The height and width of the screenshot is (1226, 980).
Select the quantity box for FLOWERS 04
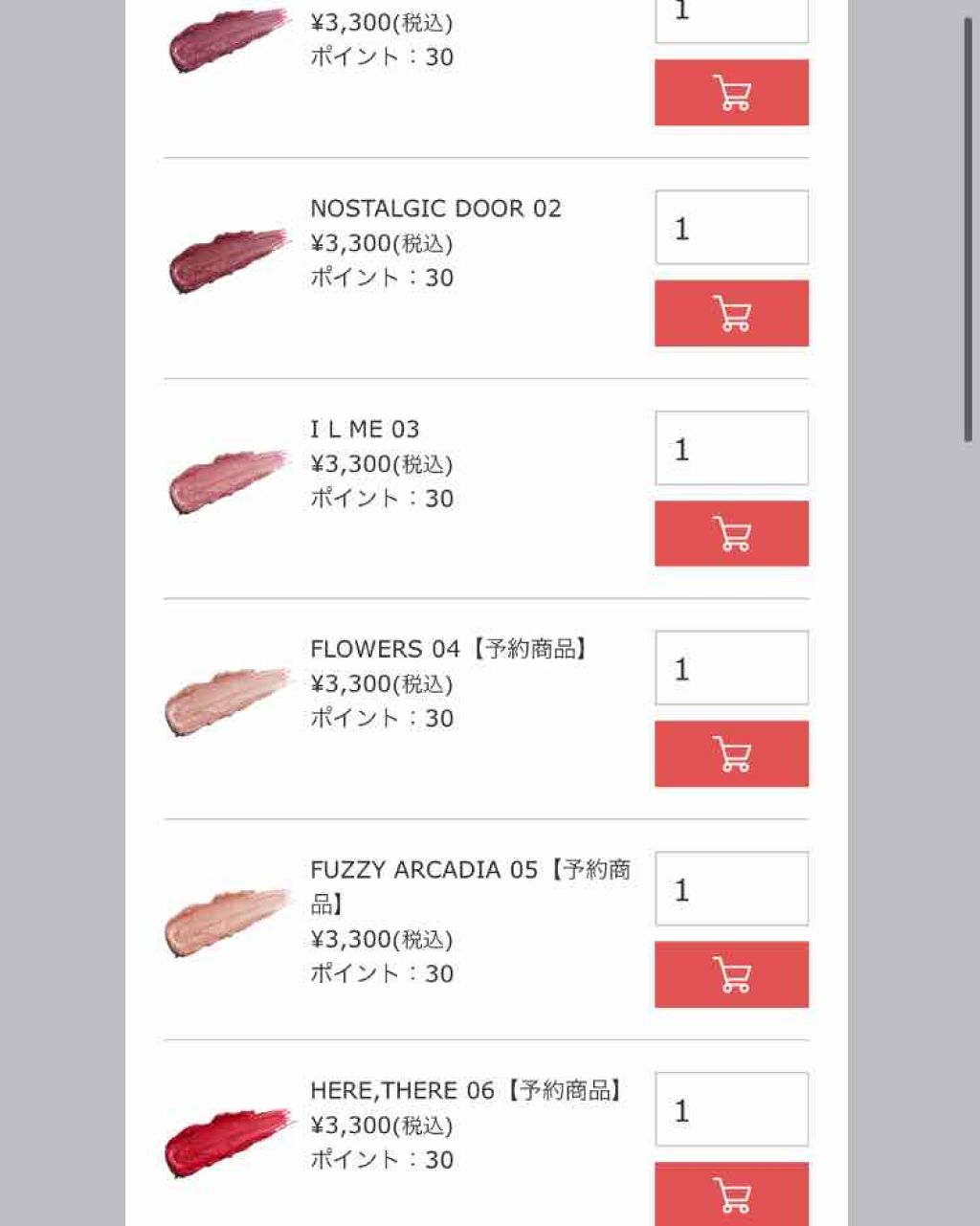(731, 668)
